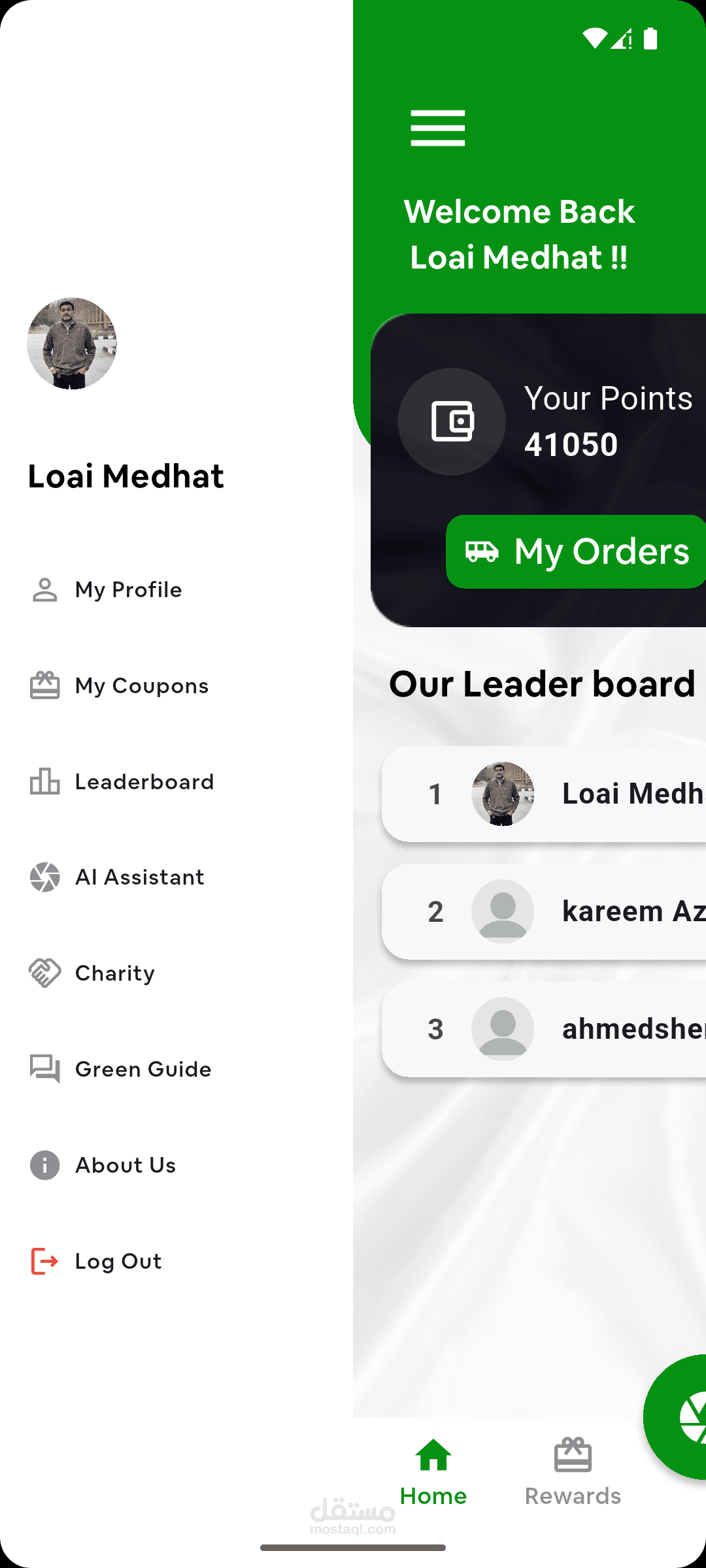Switch to the Home tab

pyautogui.click(x=433, y=1473)
